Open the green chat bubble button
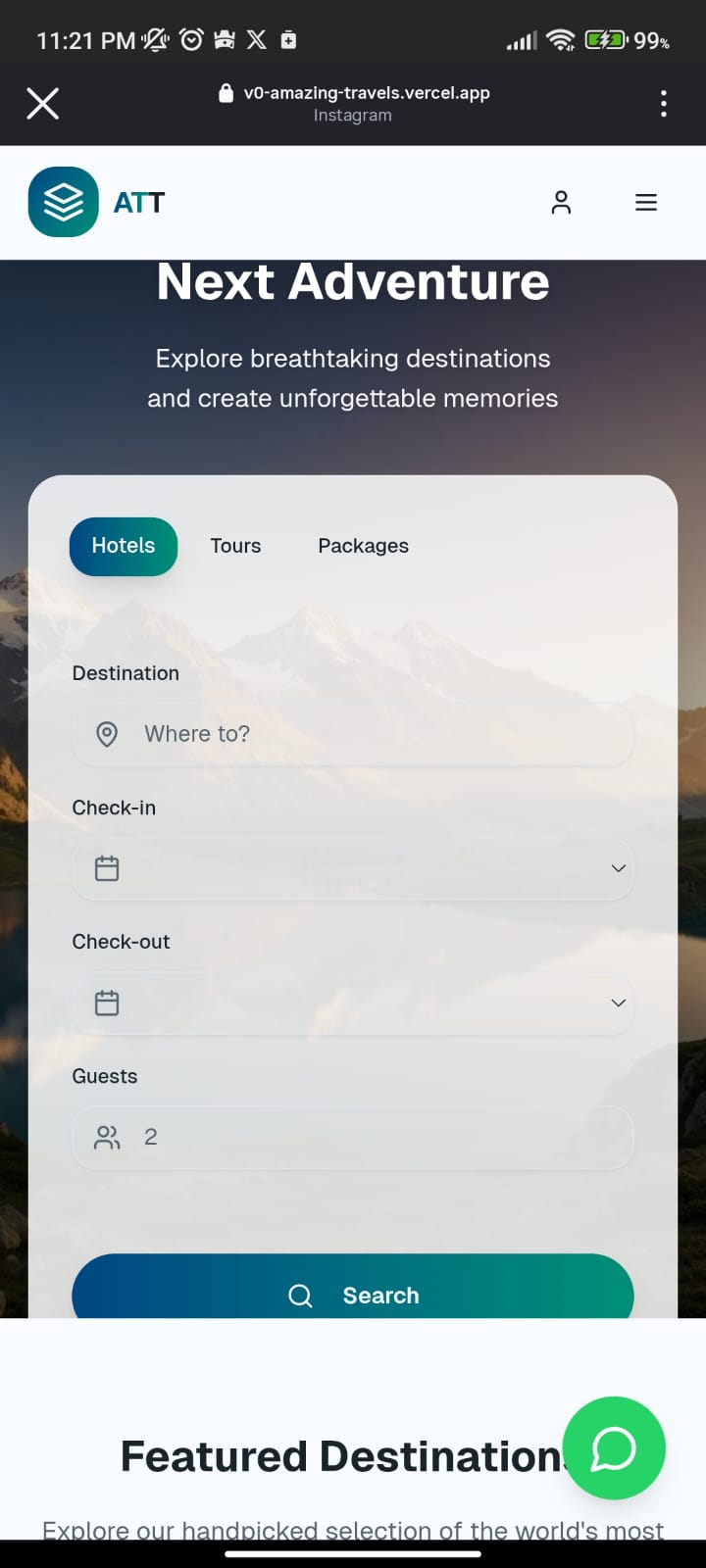 tap(614, 1447)
